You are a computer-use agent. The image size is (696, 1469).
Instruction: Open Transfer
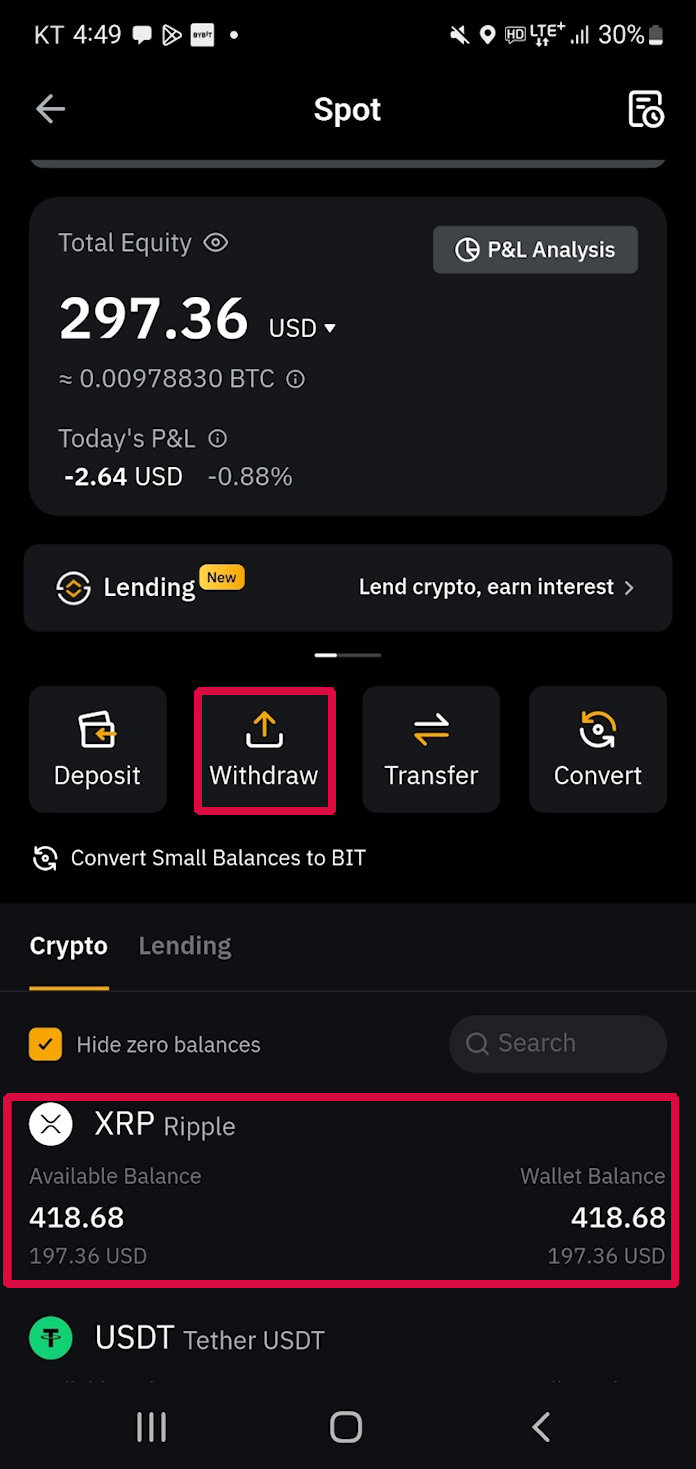click(431, 749)
